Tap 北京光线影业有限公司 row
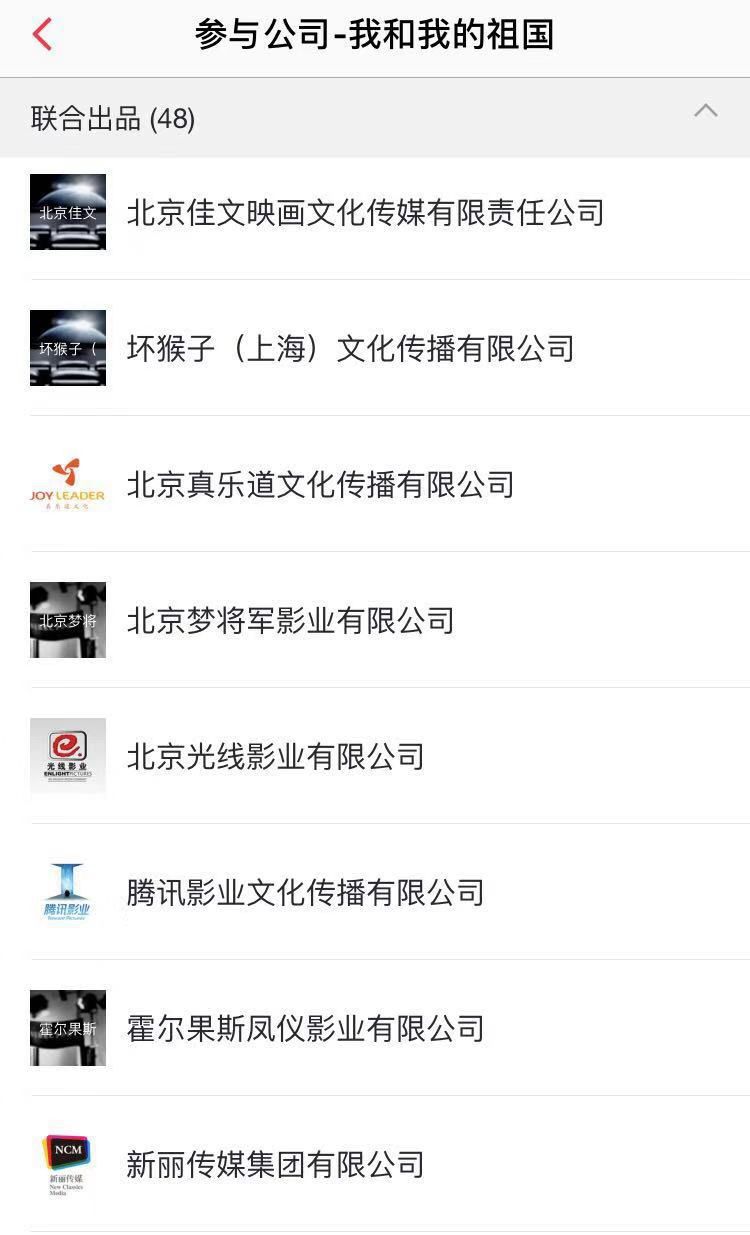Screen dimensions: 750x1235 275,756
